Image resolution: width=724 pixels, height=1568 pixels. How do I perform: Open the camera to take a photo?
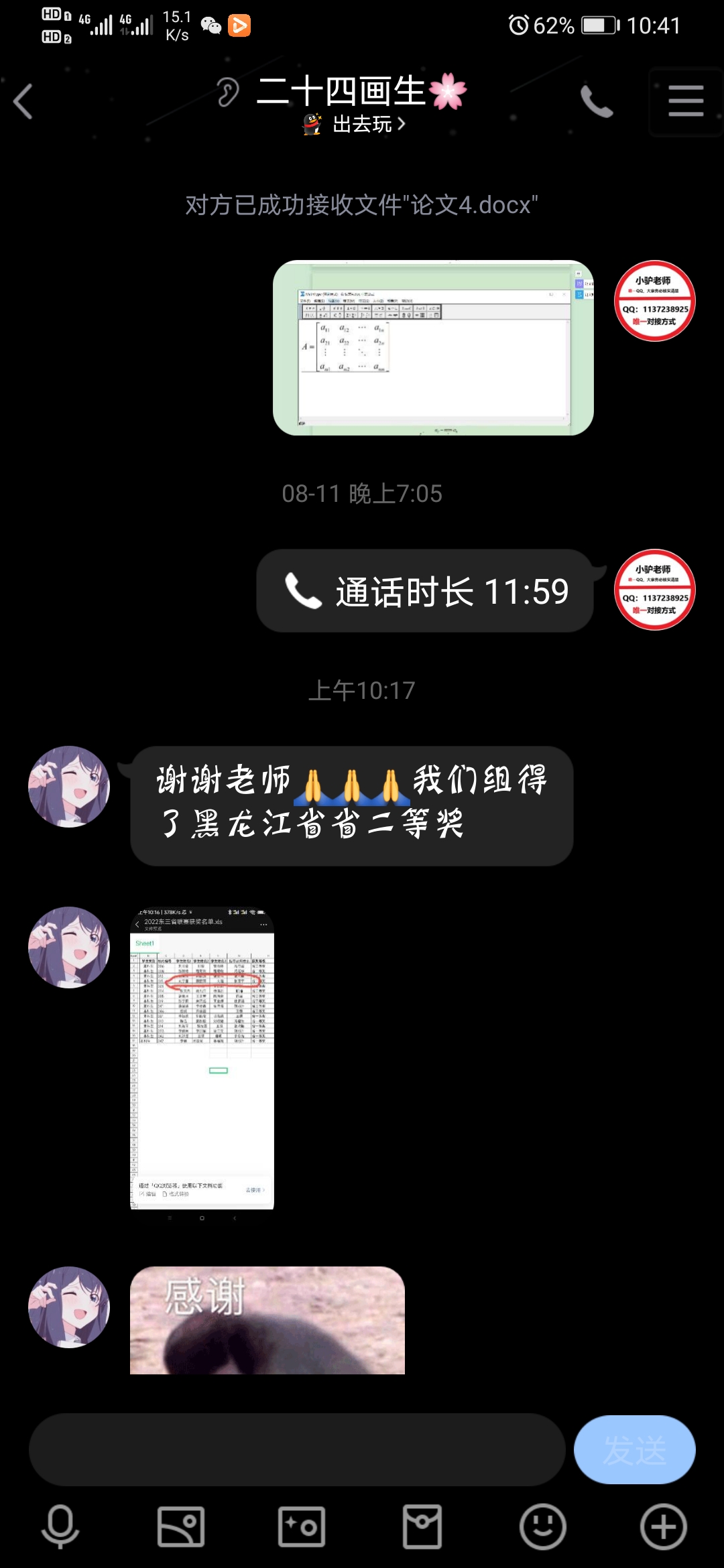302,1526
